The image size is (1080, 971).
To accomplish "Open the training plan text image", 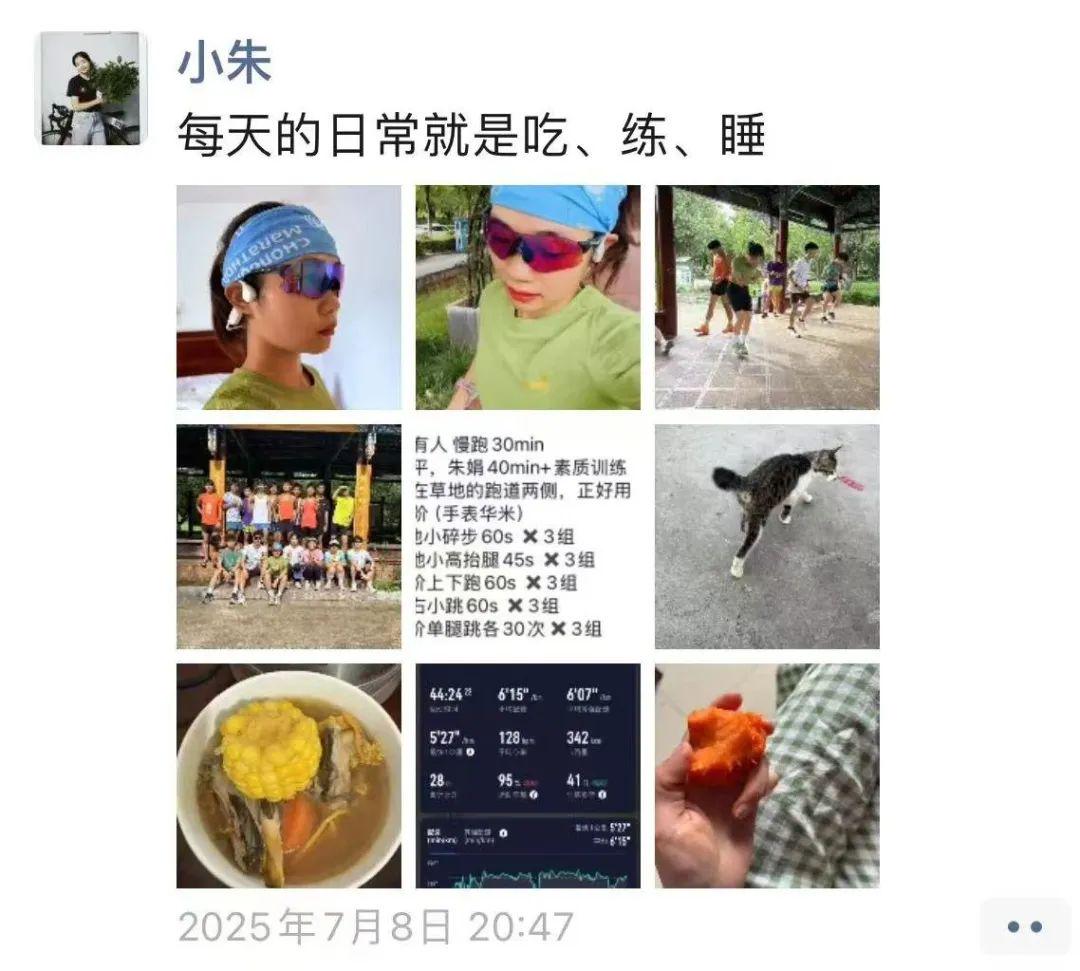I will 528,536.
